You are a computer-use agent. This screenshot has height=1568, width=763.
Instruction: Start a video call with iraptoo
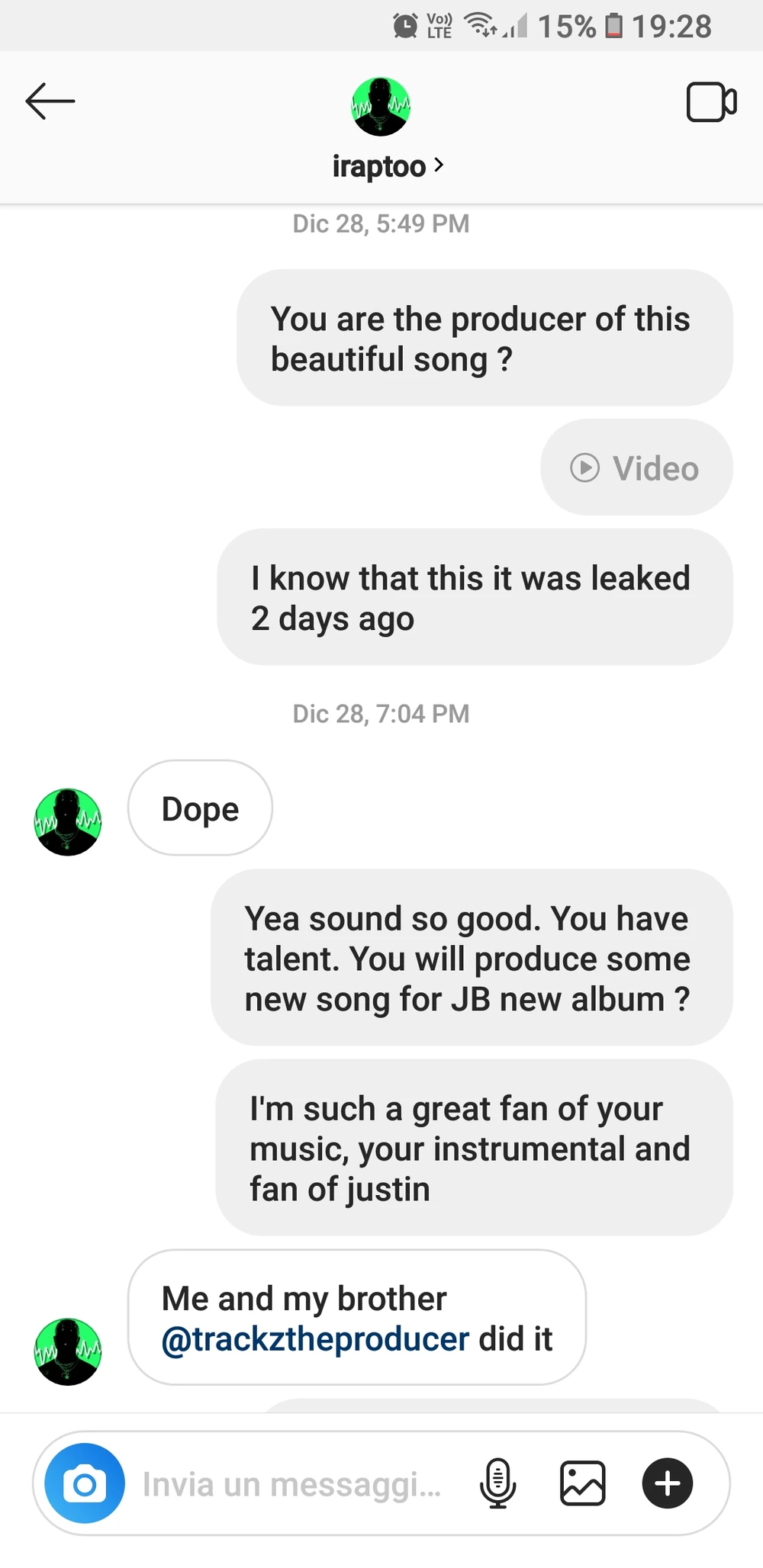(711, 102)
